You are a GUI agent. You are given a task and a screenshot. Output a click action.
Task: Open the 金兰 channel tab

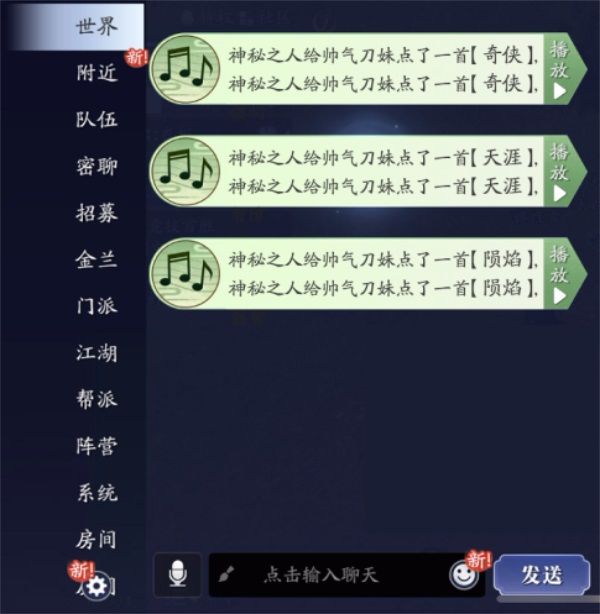tap(96, 260)
